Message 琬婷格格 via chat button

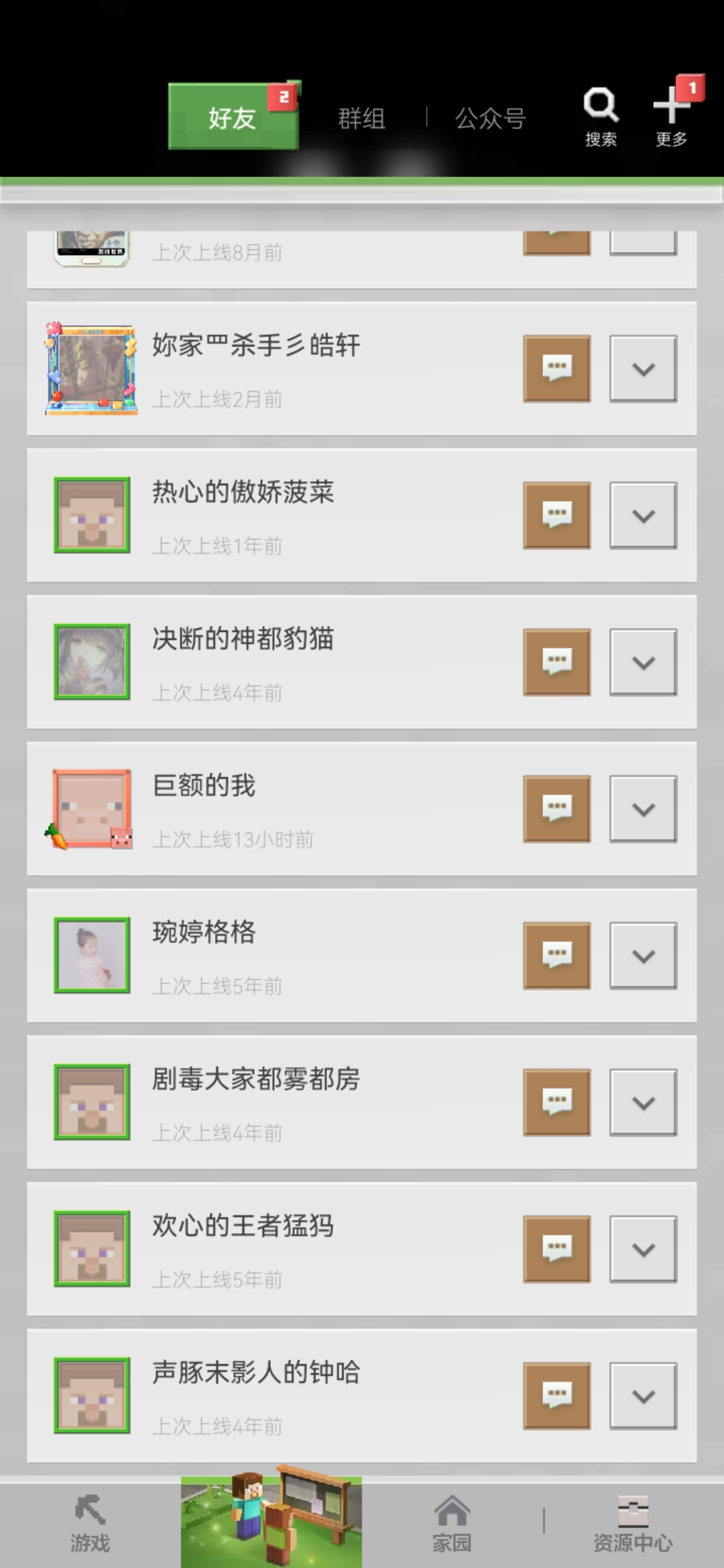tap(556, 956)
